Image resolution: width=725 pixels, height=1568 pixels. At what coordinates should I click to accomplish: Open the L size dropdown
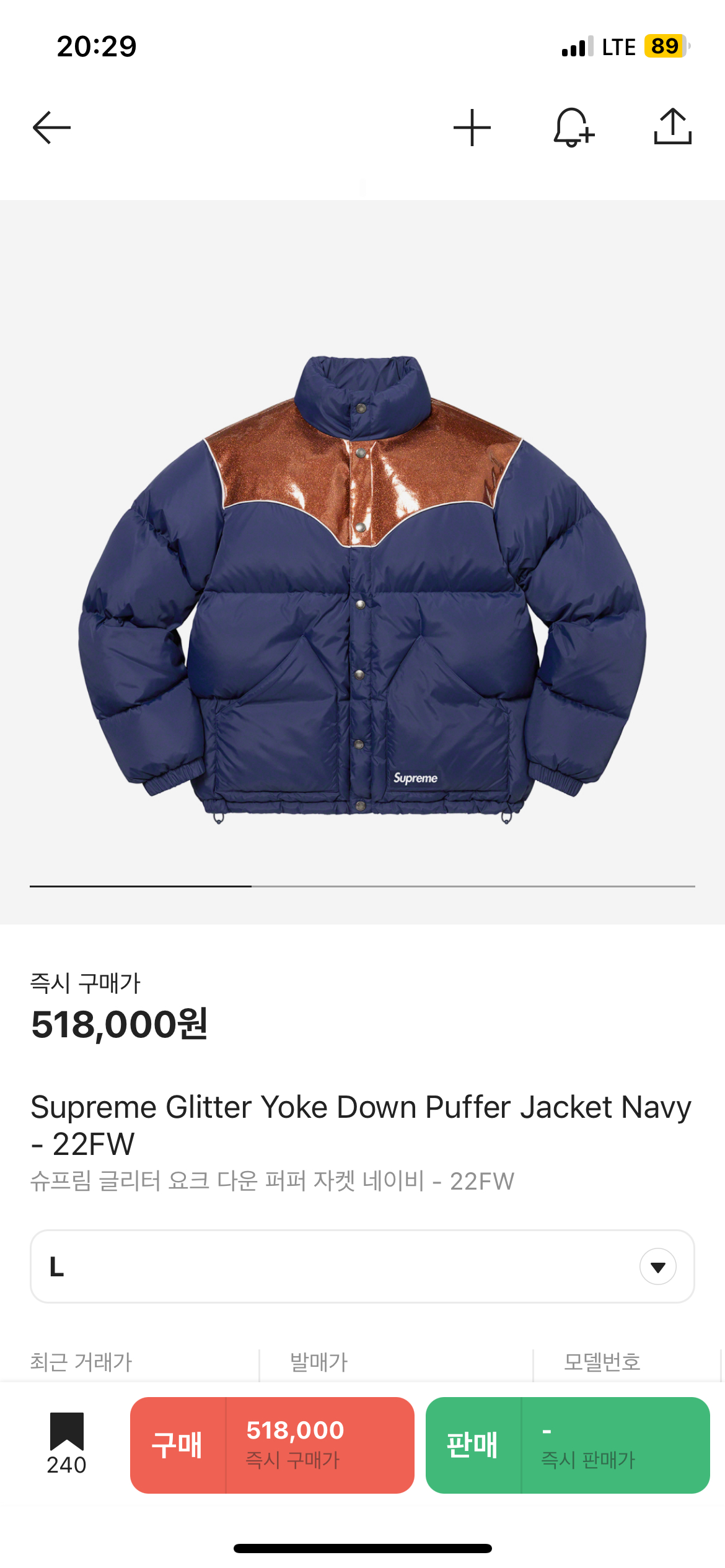362,1266
